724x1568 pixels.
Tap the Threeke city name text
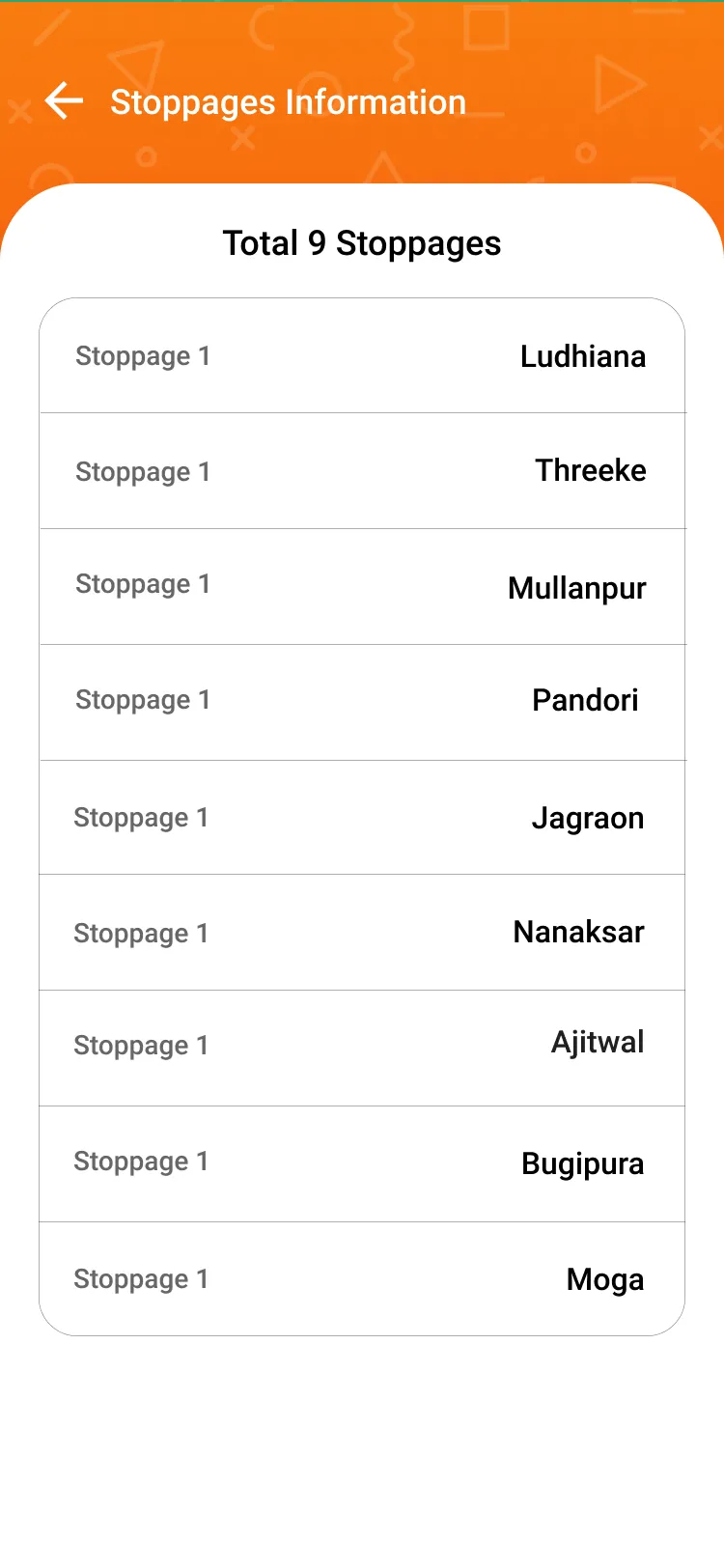(590, 471)
